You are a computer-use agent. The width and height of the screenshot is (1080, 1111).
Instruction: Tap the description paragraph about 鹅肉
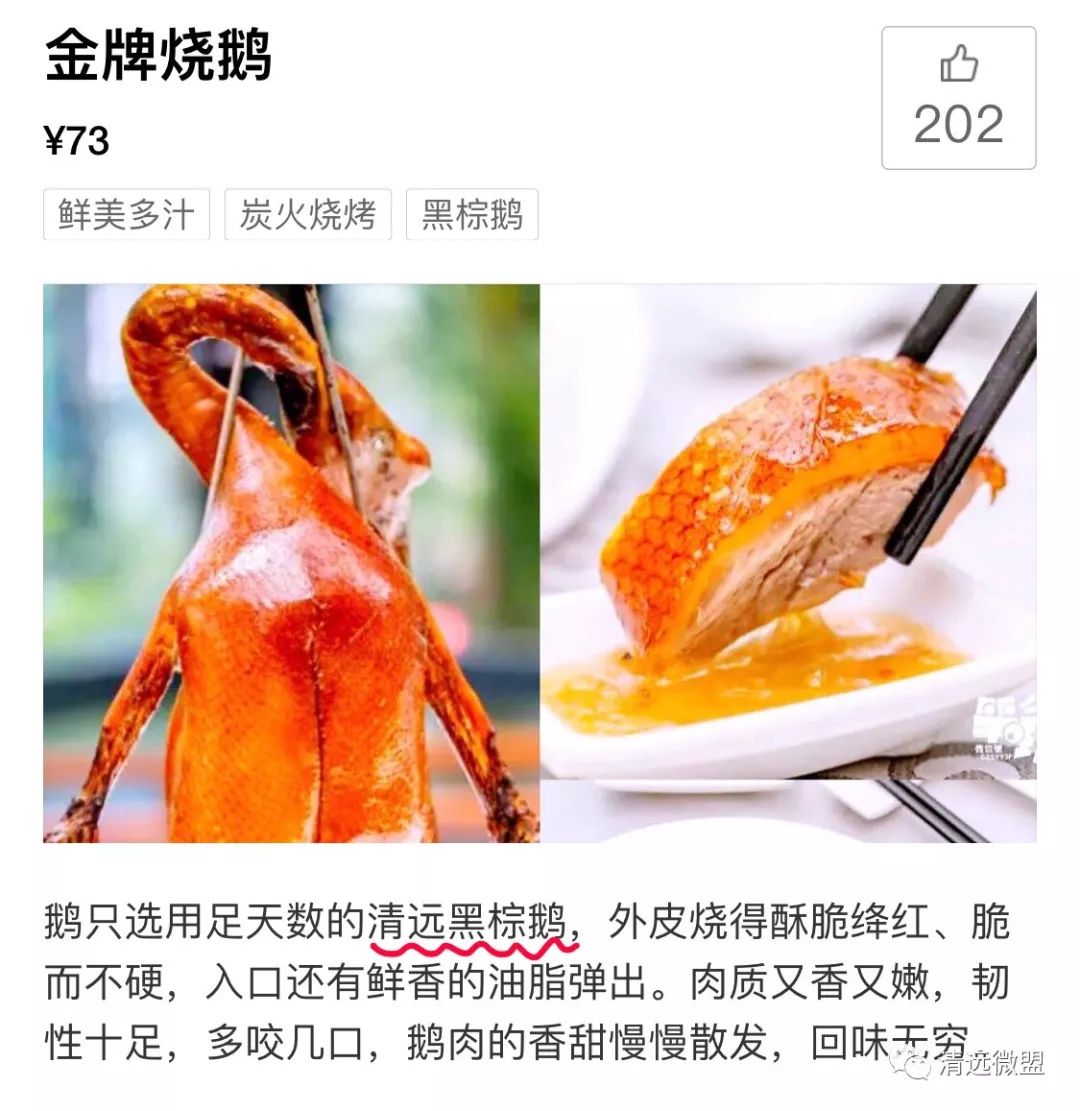click(540, 985)
